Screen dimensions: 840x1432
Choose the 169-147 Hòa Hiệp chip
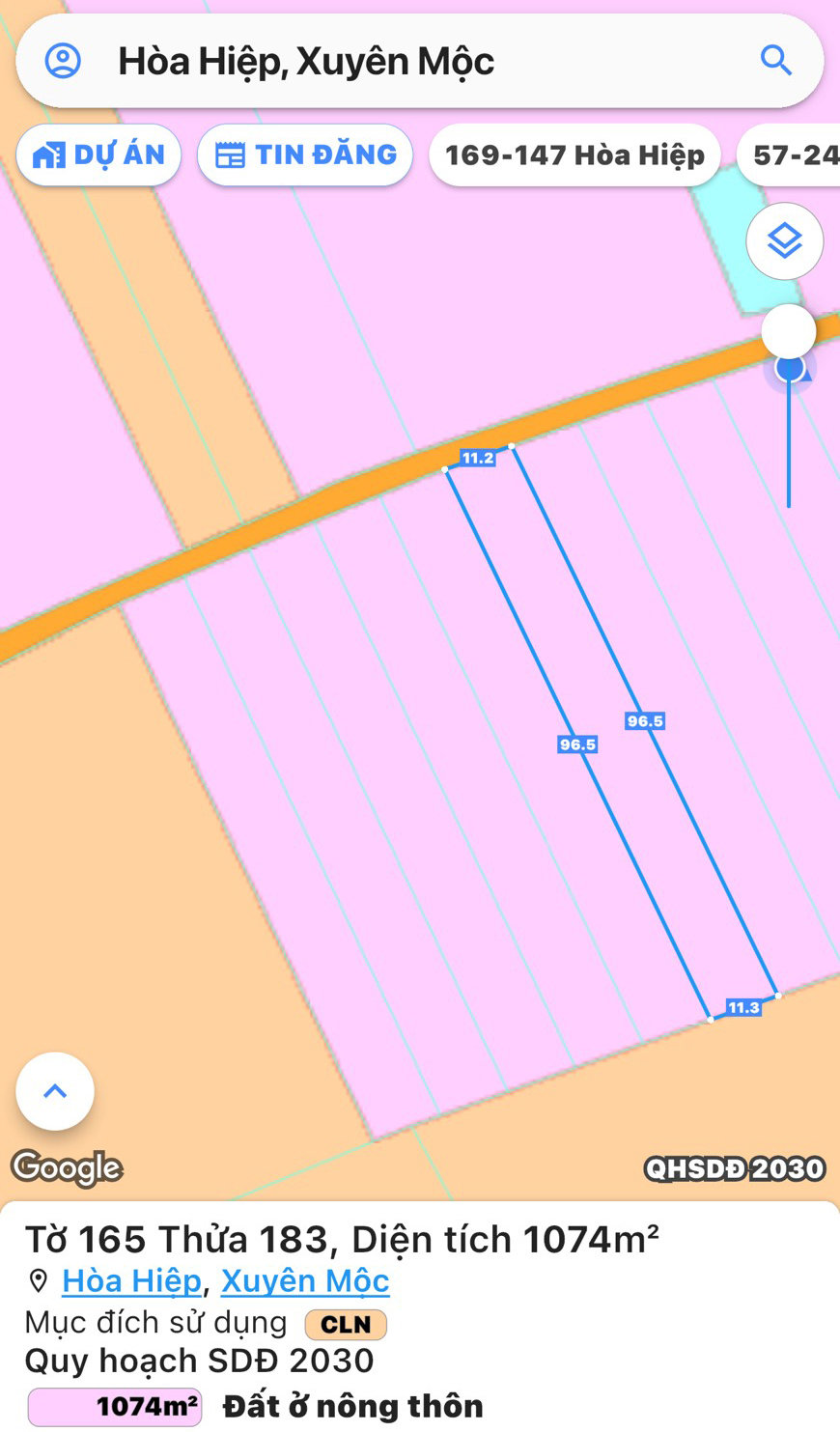tap(574, 154)
